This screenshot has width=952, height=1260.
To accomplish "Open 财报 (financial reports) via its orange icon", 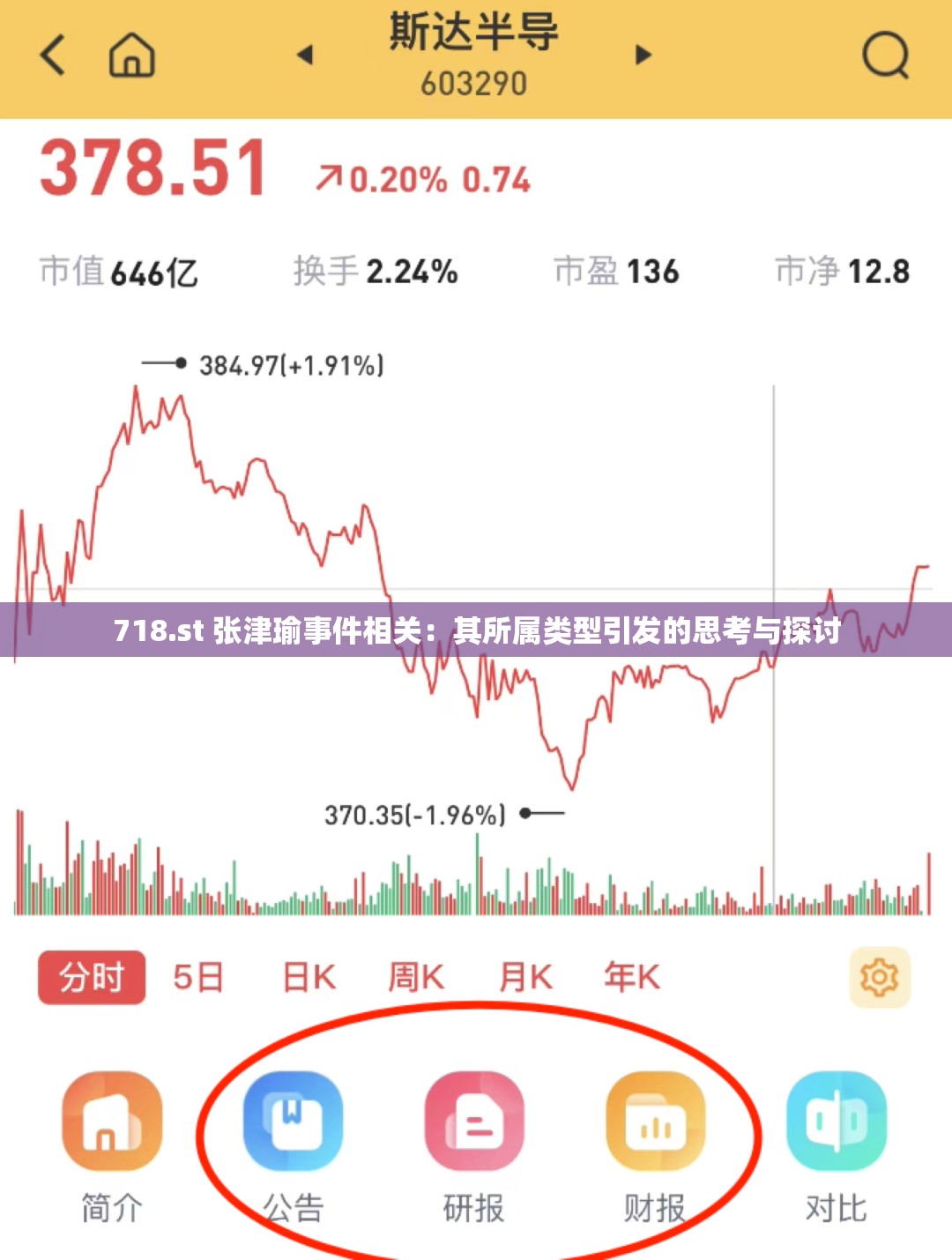I will [x=654, y=1122].
